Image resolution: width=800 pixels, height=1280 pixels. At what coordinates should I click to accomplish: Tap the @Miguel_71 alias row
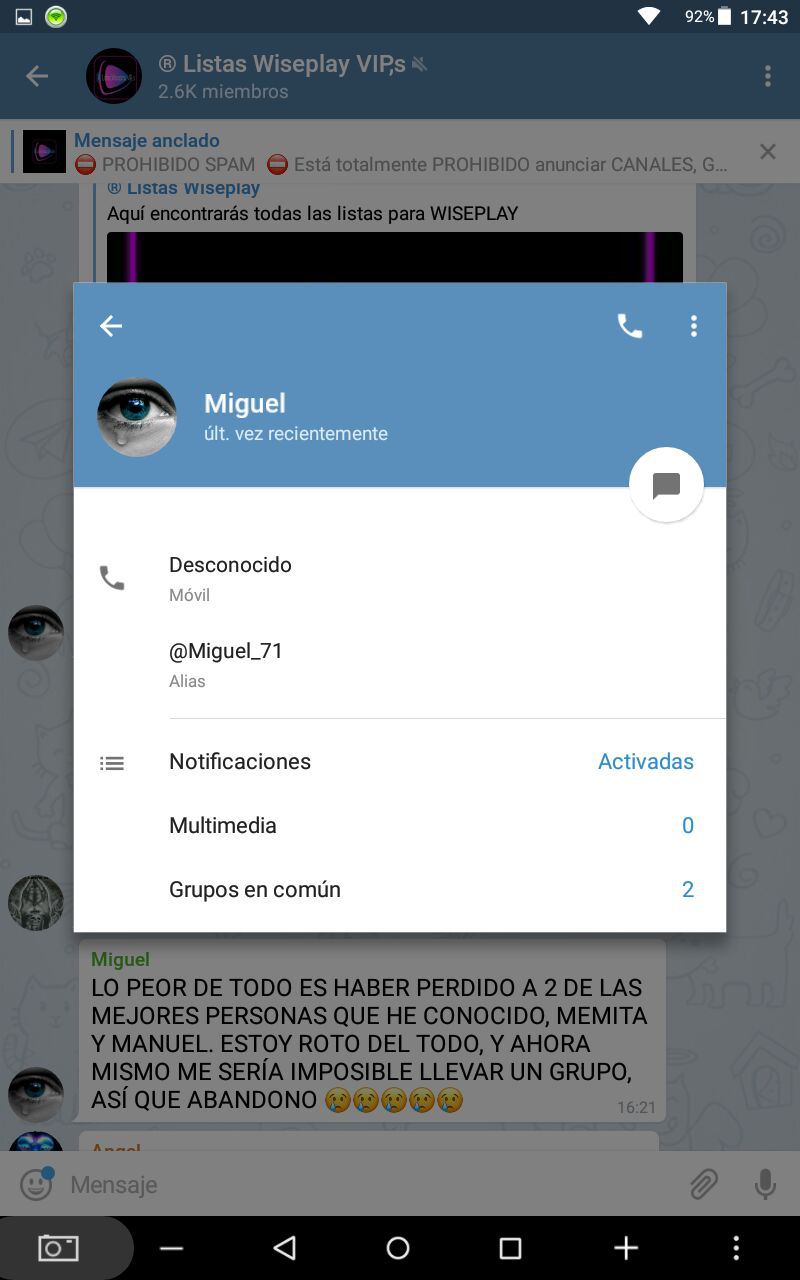[400, 664]
